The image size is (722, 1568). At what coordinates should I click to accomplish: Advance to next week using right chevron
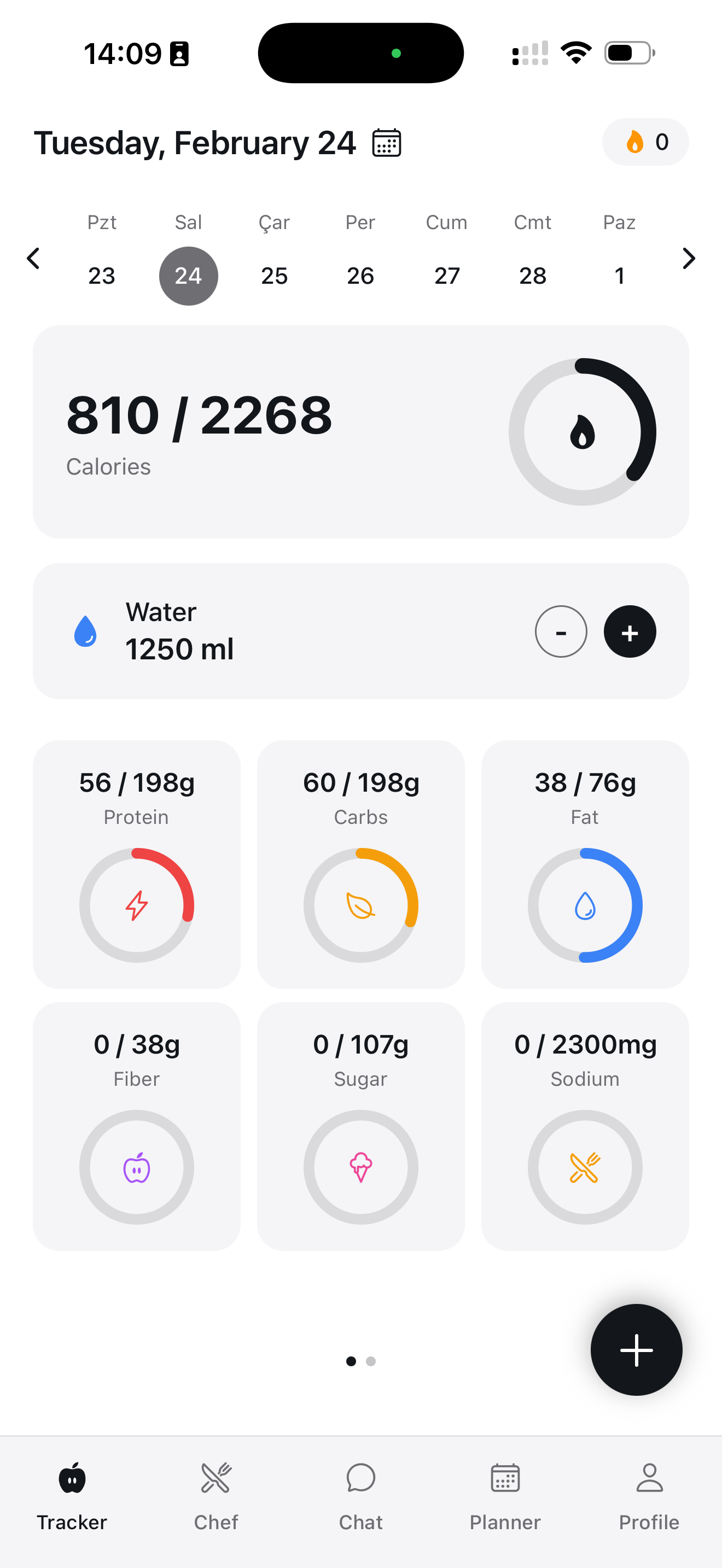tap(689, 258)
